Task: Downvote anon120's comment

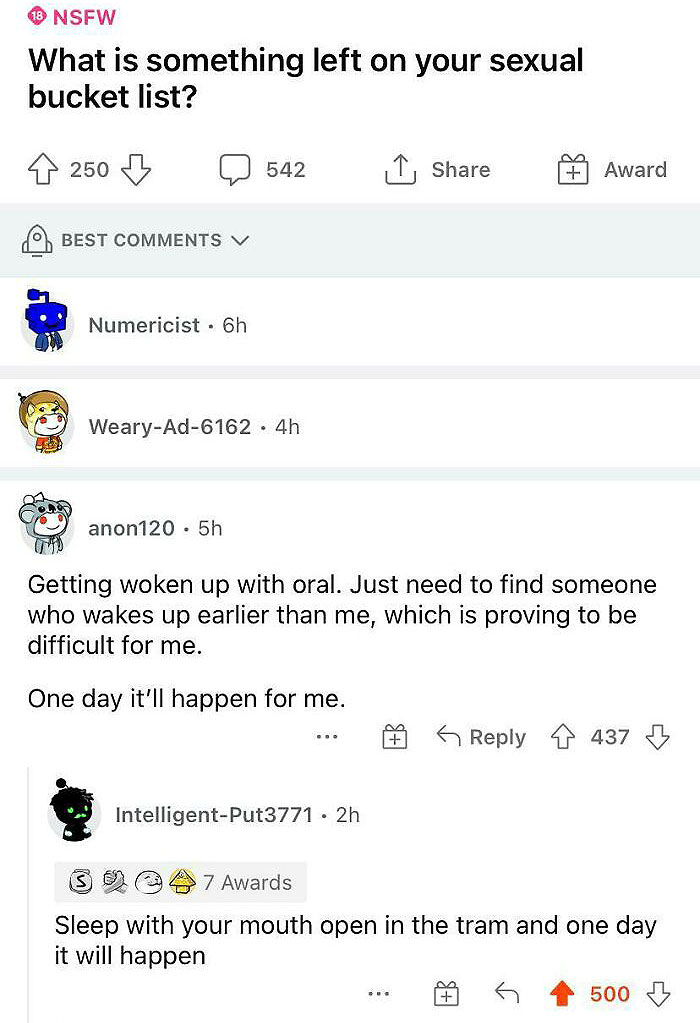Action: [x=657, y=738]
